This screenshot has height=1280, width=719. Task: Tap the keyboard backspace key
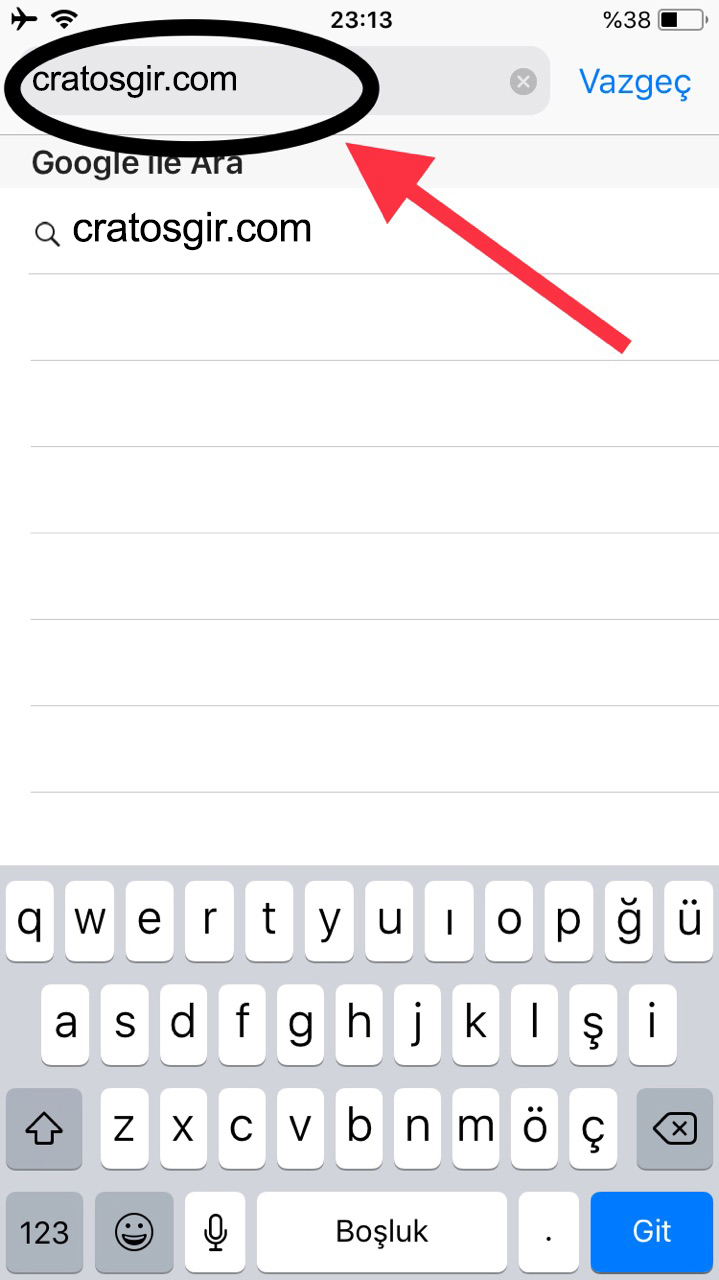(x=674, y=1130)
